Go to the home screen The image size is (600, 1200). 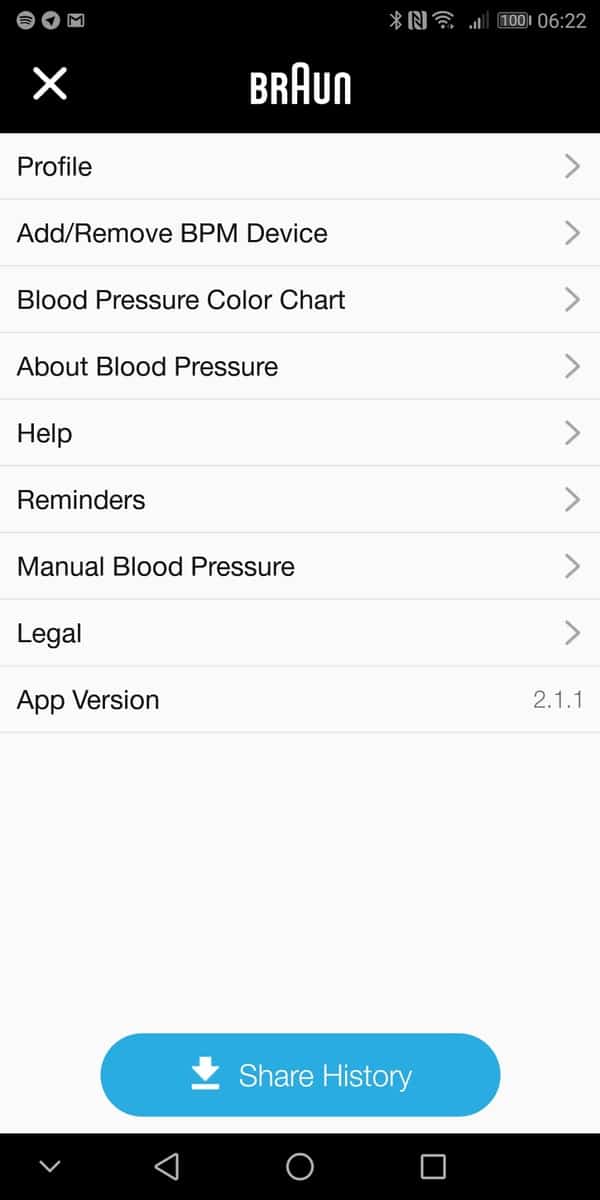pyautogui.click(x=300, y=1166)
